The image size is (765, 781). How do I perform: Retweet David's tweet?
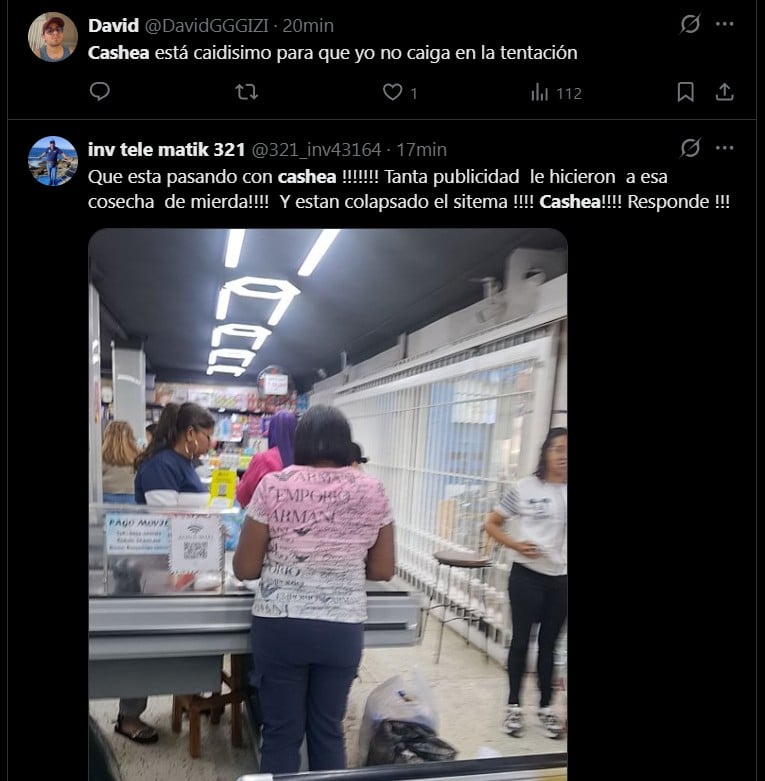[x=246, y=92]
